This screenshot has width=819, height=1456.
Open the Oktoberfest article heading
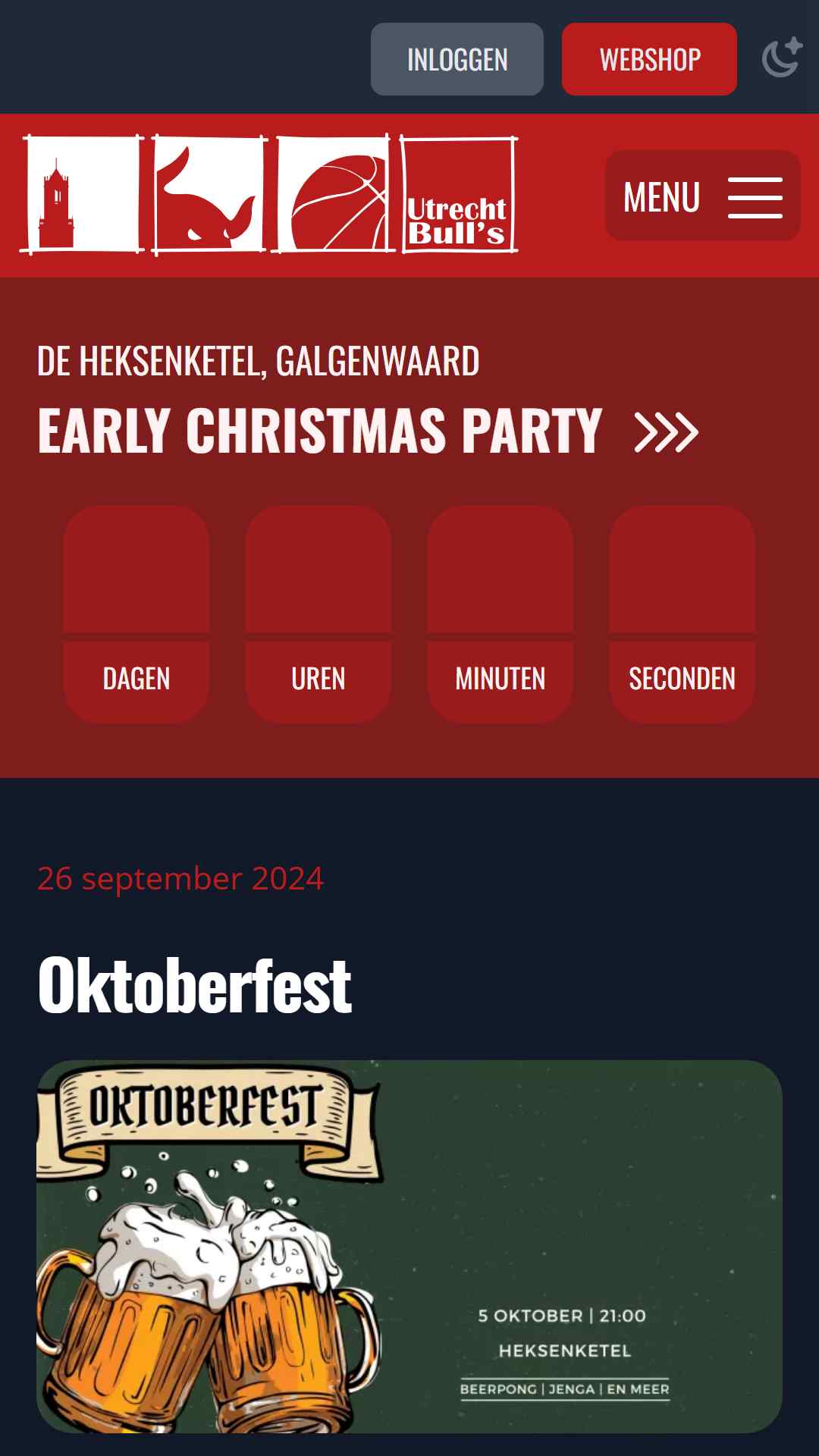(195, 984)
